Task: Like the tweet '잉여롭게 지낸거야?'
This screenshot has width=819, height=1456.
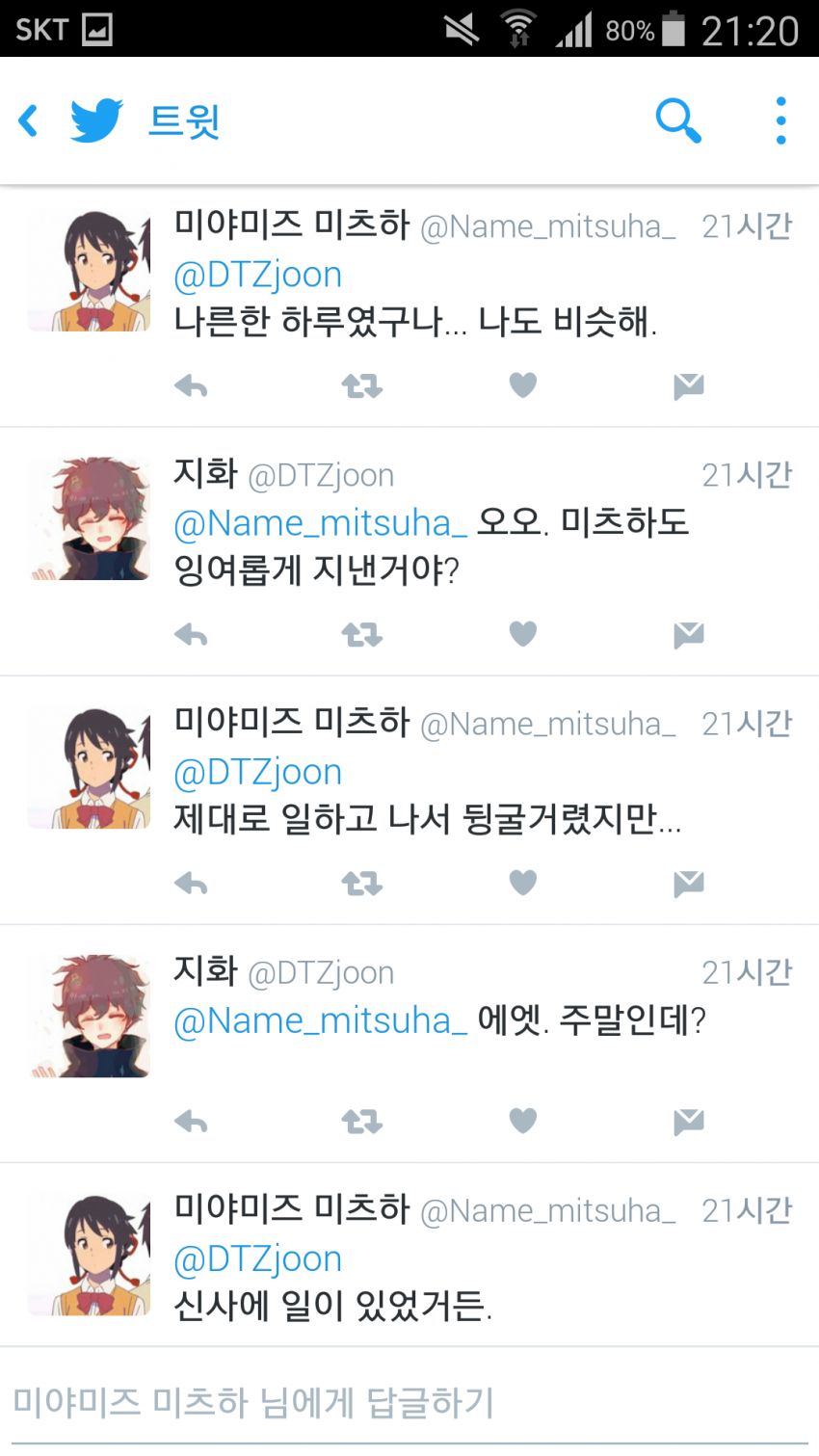Action: (x=522, y=634)
